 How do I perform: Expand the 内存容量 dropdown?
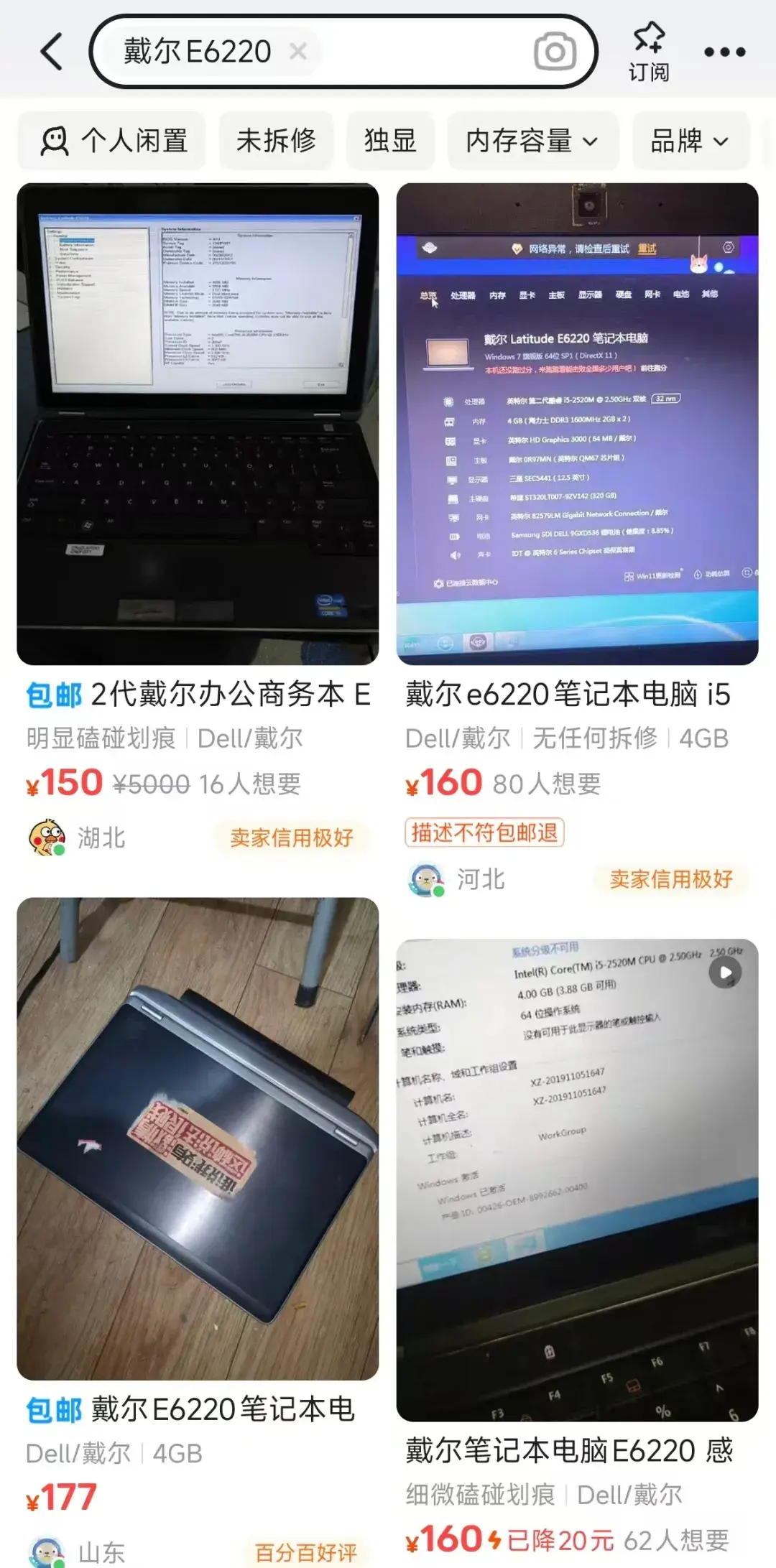pyautogui.click(x=532, y=141)
